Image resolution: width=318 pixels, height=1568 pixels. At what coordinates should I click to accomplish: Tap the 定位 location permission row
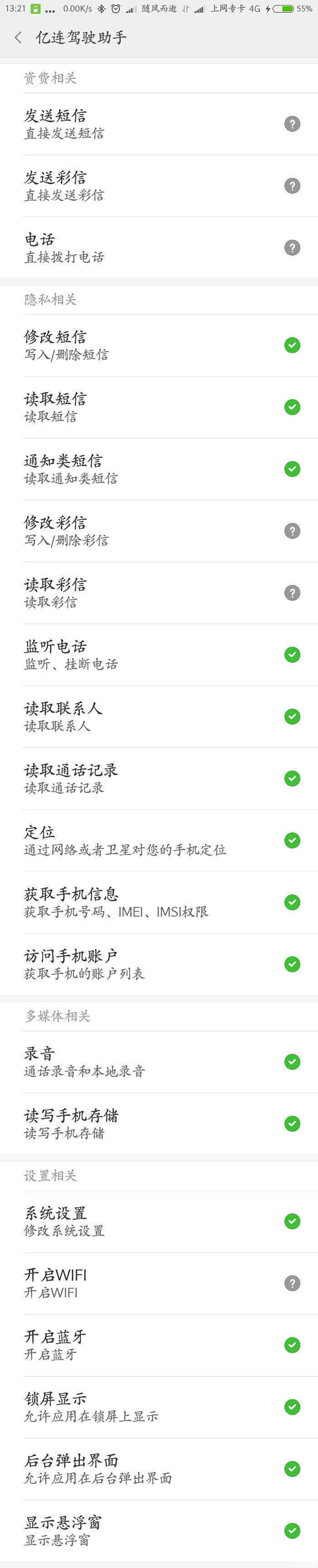coord(159,841)
